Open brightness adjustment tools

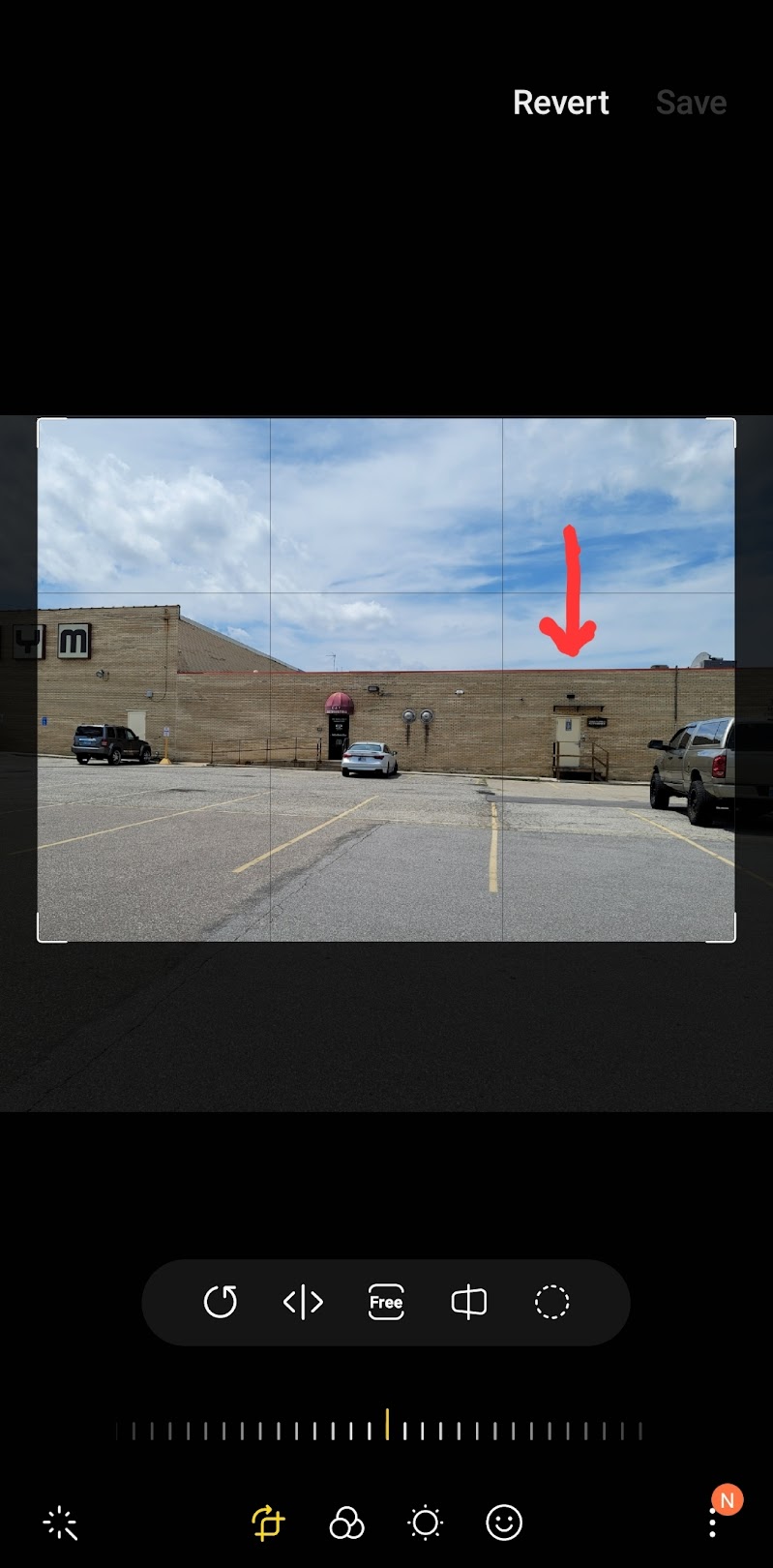click(425, 1523)
